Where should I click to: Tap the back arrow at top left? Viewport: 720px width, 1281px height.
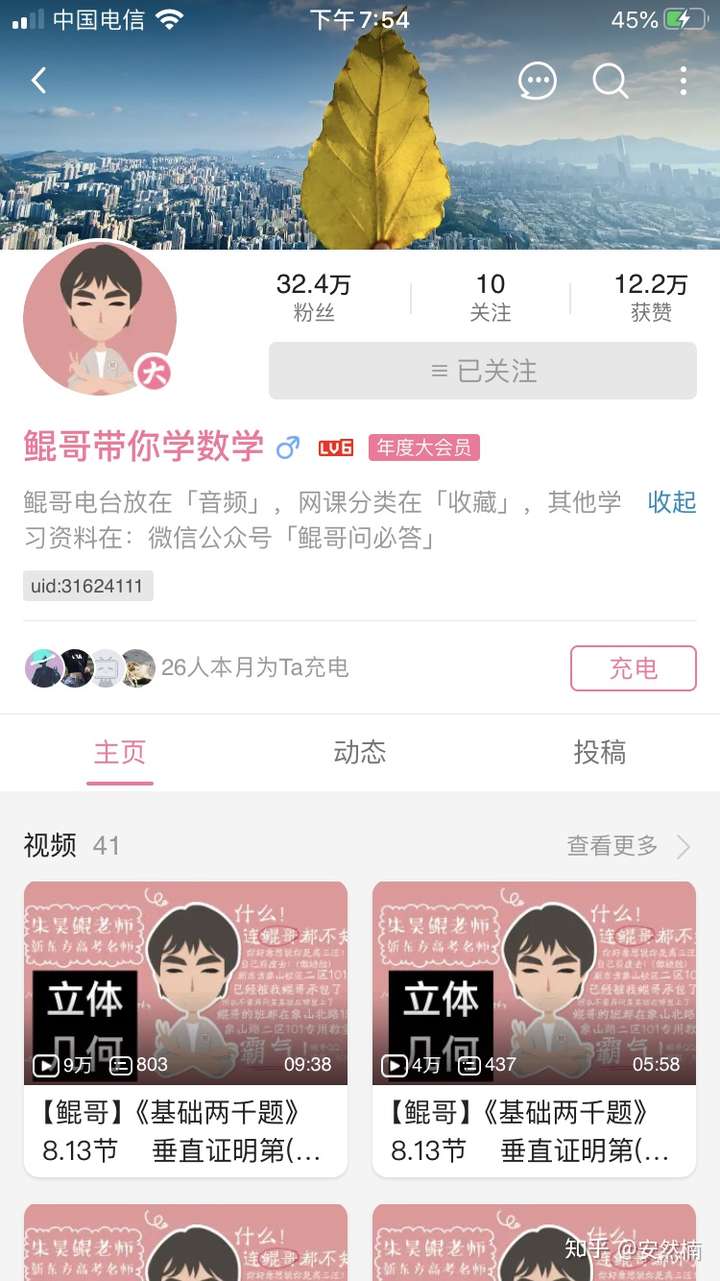(38, 80)
